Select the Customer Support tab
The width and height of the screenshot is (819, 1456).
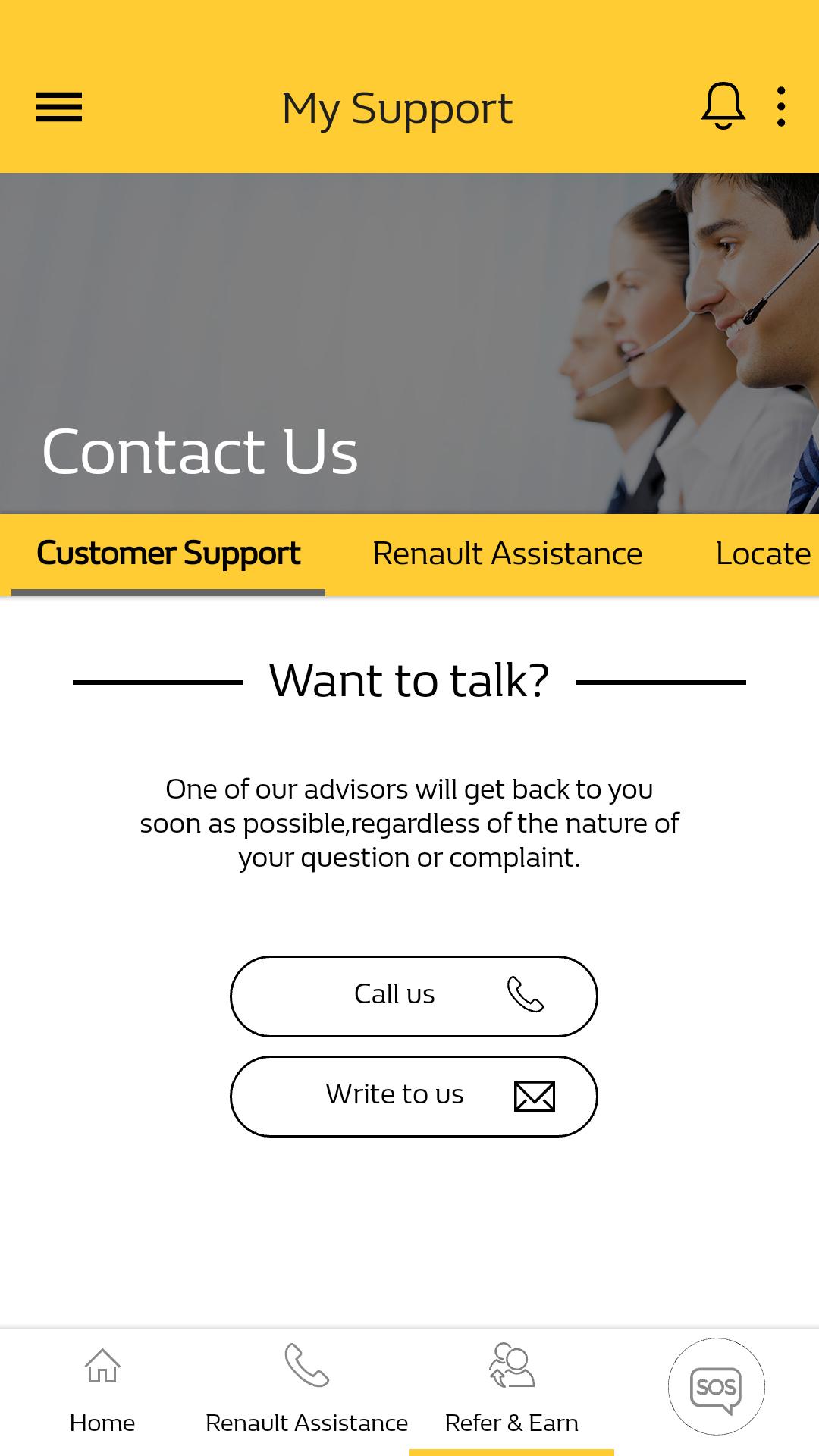[168, 554]
